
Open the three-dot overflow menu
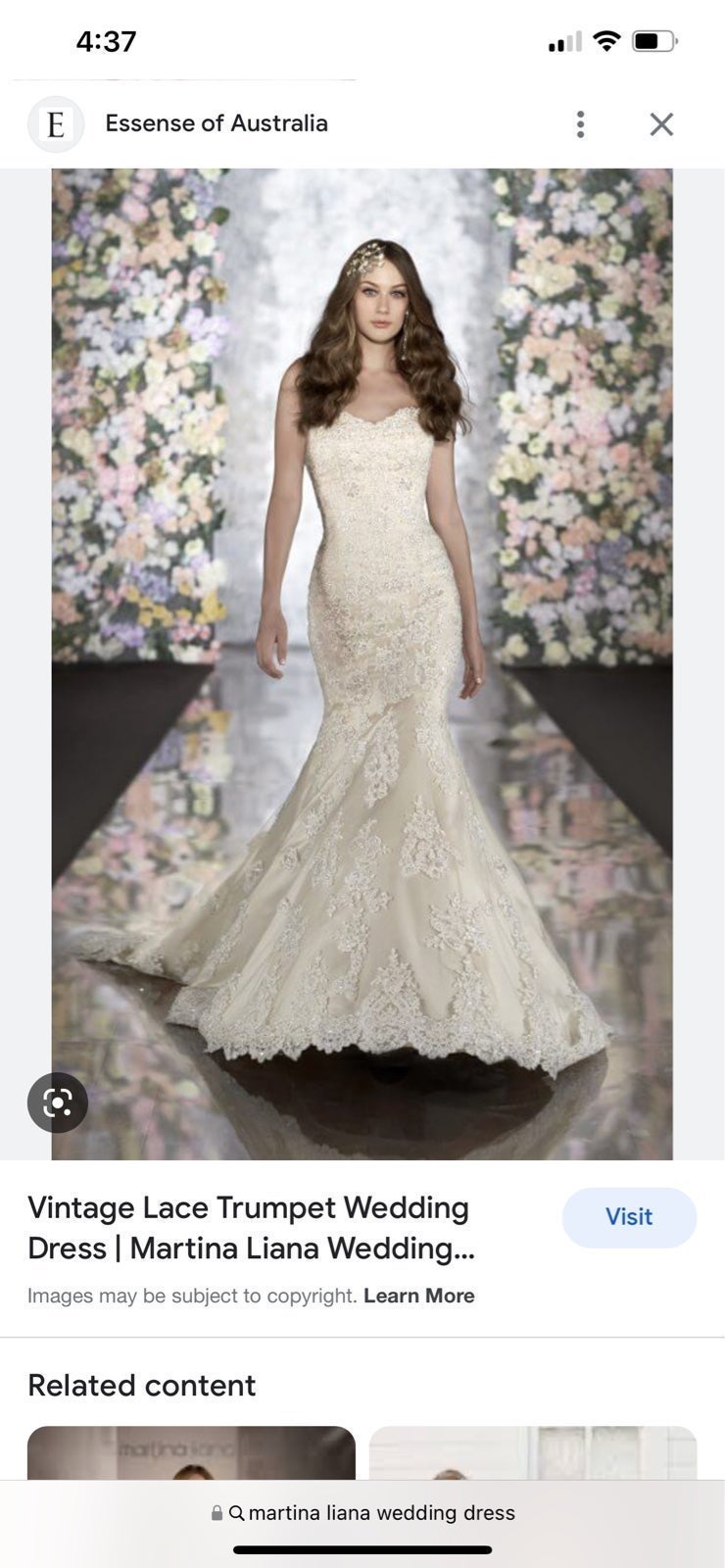pyautogui.click(x=581, y=124)
